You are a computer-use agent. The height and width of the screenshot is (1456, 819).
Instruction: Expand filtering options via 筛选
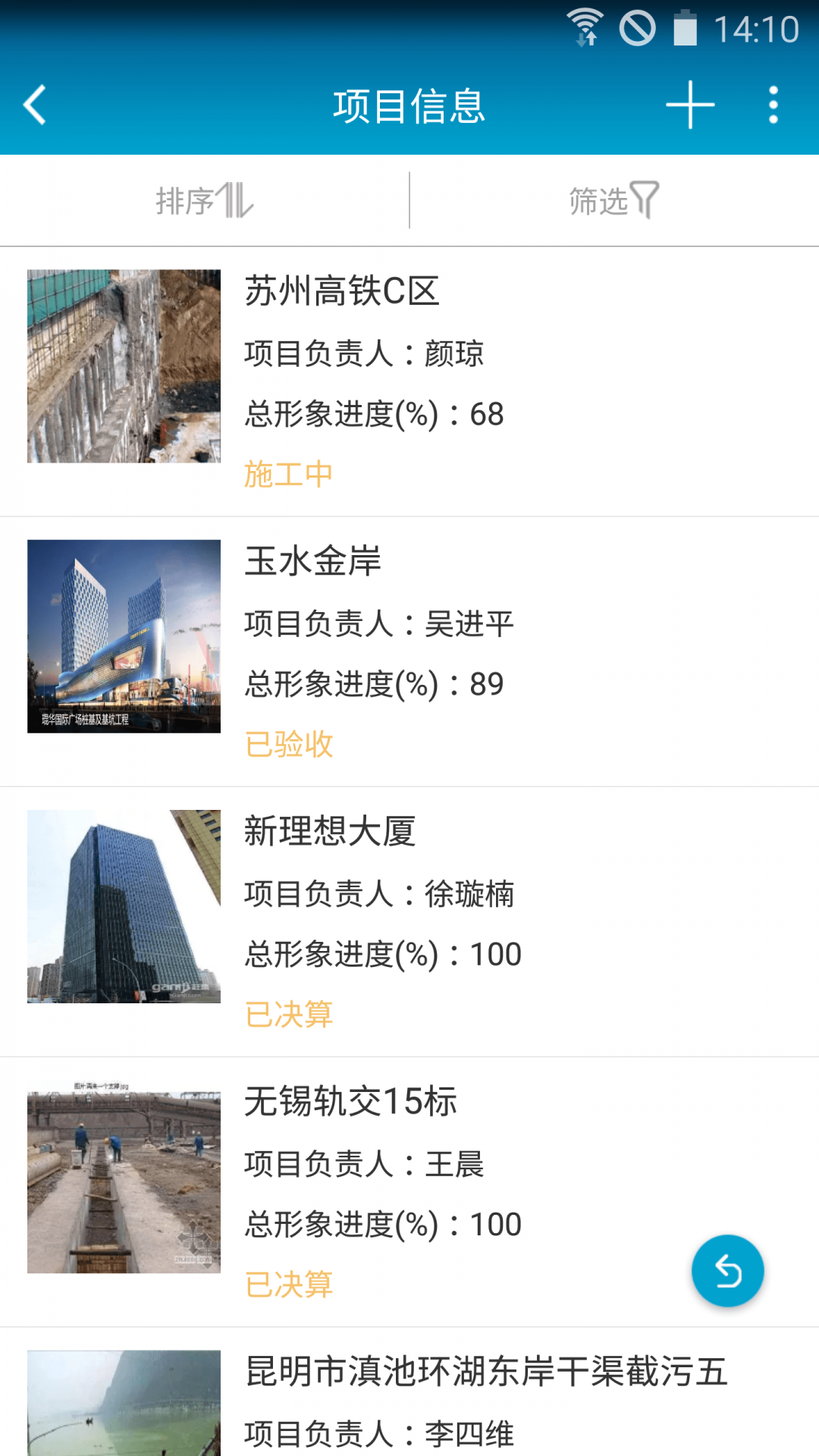point(614,199)
